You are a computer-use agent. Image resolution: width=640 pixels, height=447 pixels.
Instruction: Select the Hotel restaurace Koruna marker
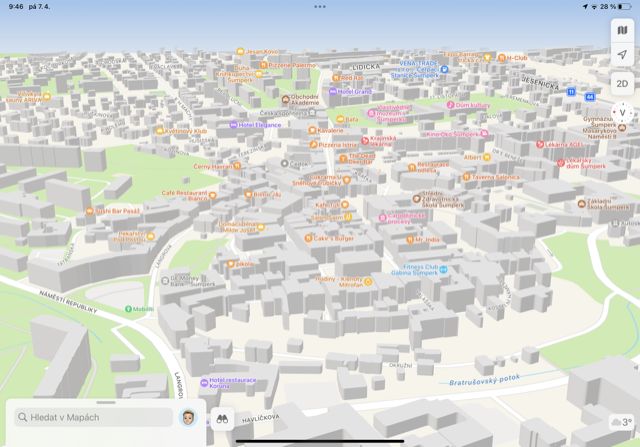pyautogui.click(x=204, y=382)
